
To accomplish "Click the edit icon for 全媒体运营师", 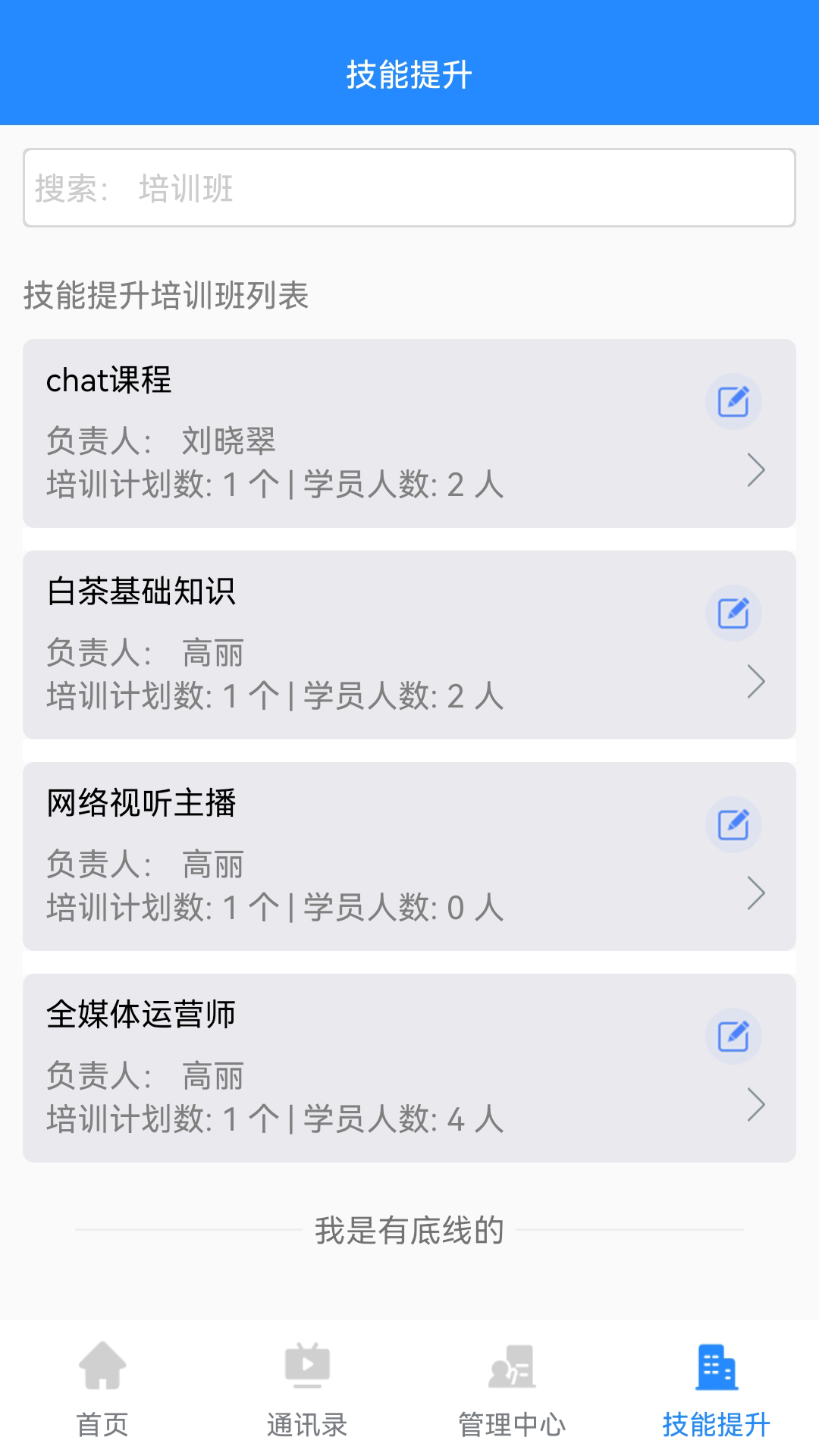I will pos(733,1036).
